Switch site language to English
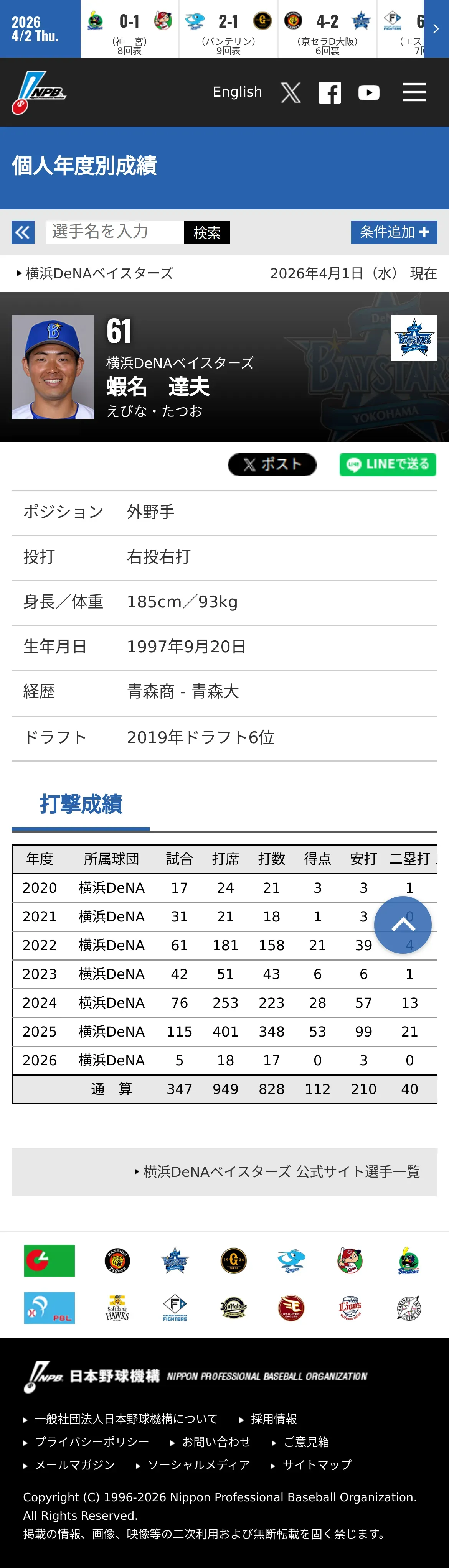Viewport: 449px width, 1568px height. tap(237, 92)
